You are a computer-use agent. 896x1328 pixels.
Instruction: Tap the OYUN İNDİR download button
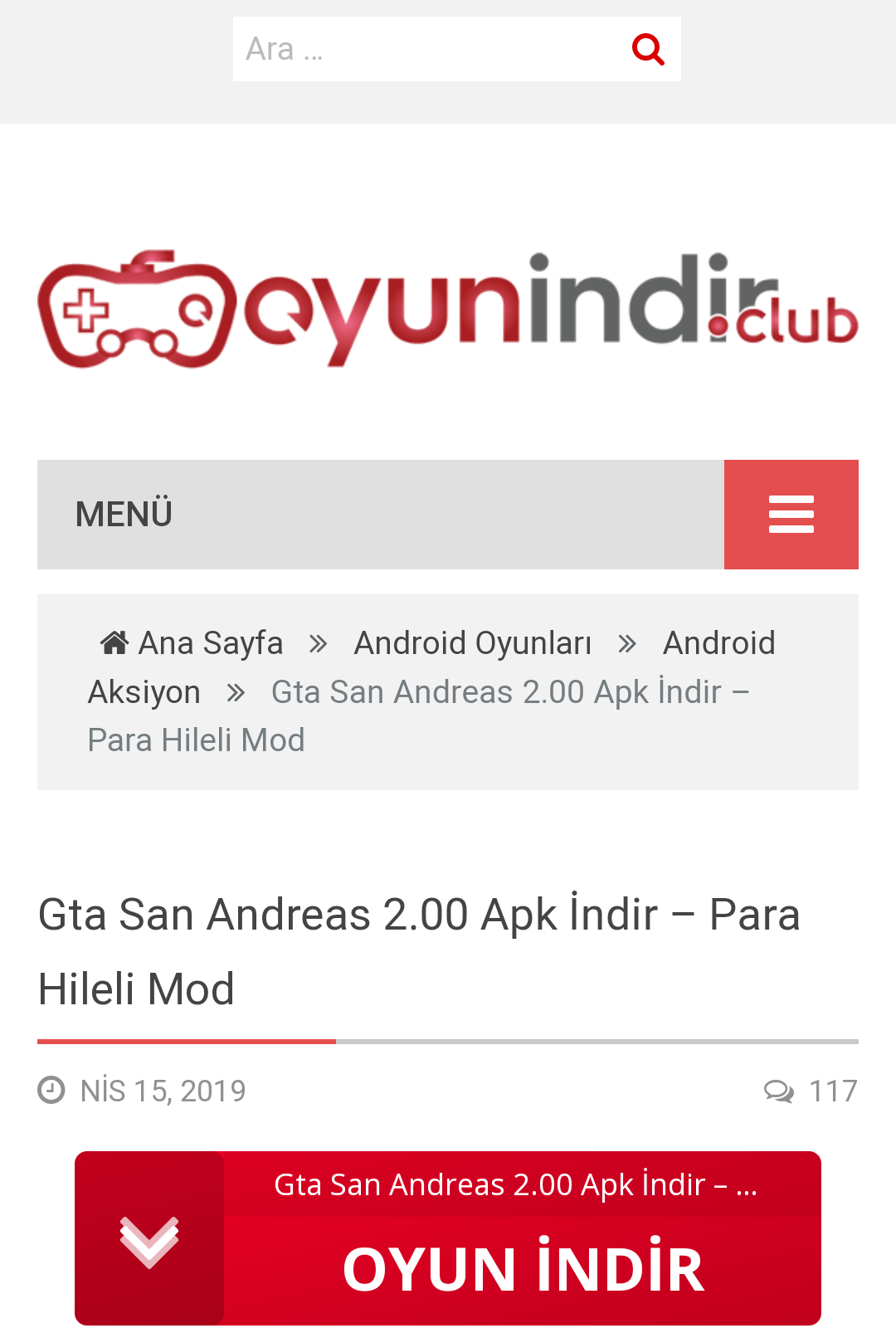point(523,1268)
